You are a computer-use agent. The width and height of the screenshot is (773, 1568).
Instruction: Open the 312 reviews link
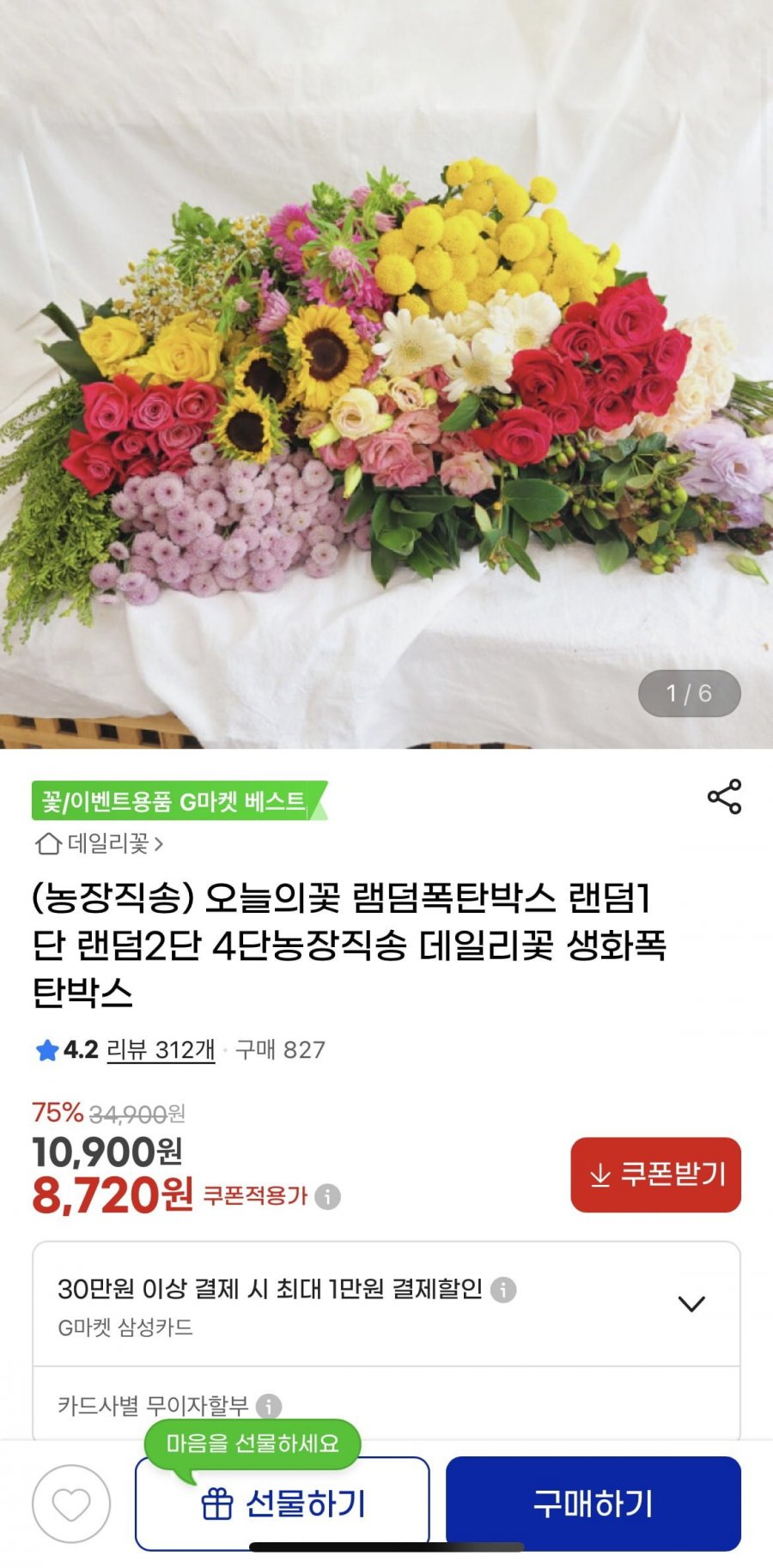[161, 1049]
